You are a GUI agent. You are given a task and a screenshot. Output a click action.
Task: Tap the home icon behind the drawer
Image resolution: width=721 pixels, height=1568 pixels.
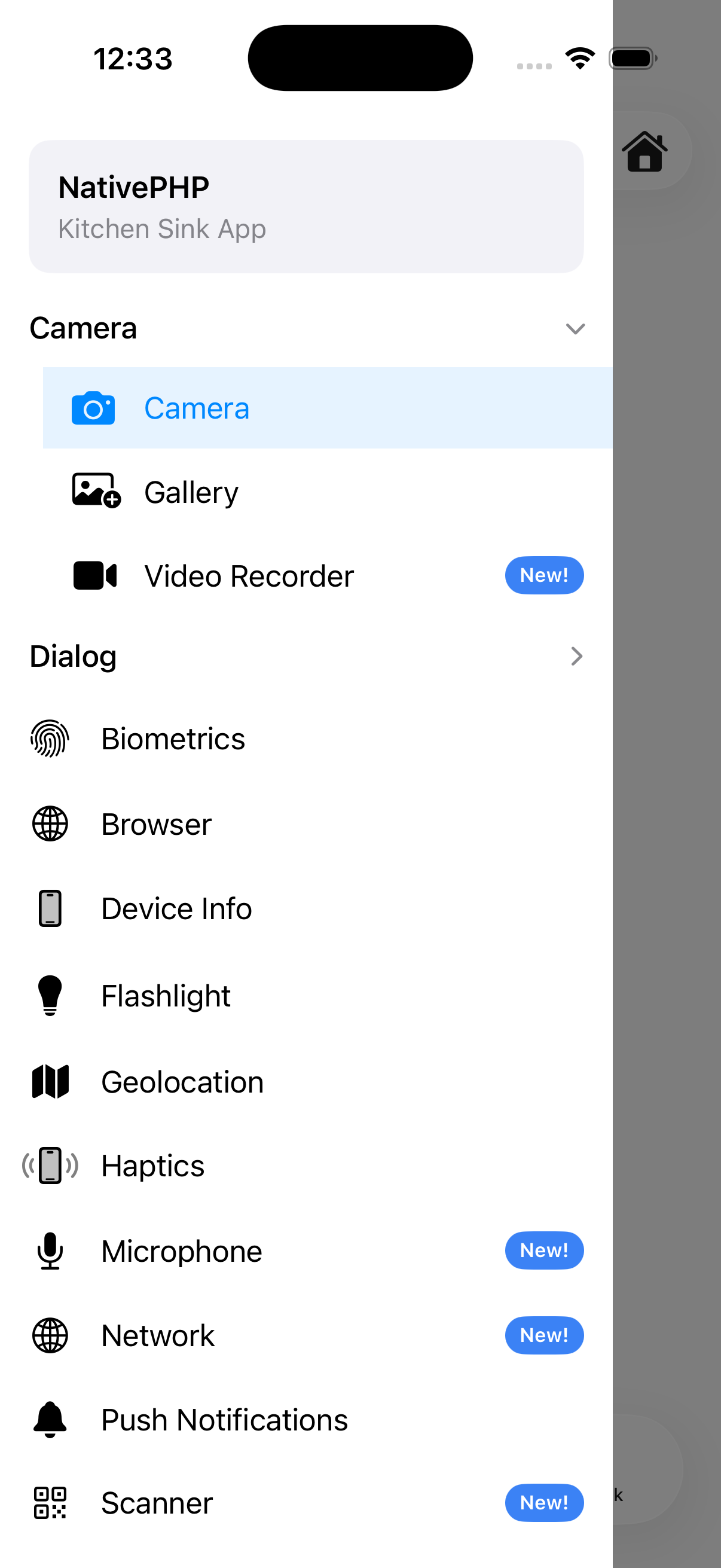point(644,151)
